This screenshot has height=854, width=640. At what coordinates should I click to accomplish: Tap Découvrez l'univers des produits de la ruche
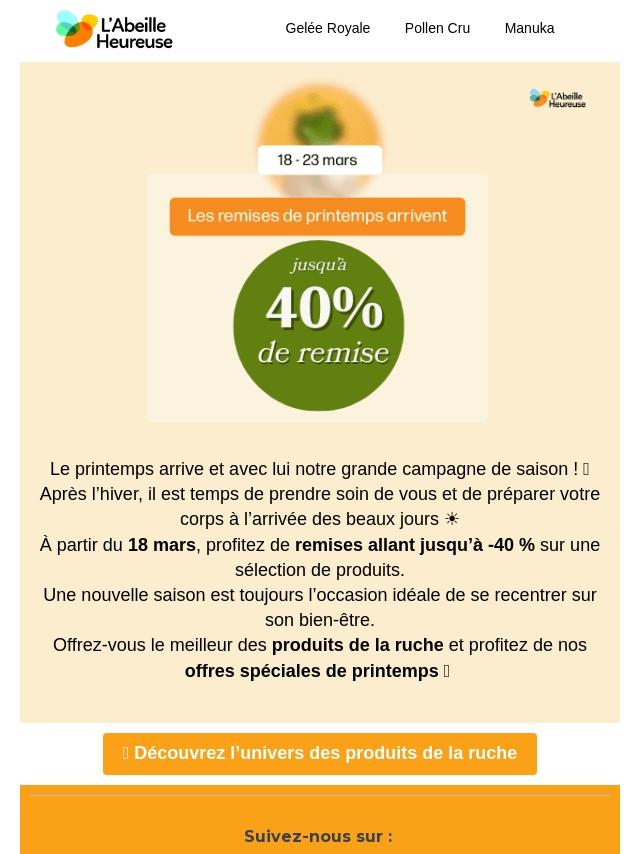[320, 754]
